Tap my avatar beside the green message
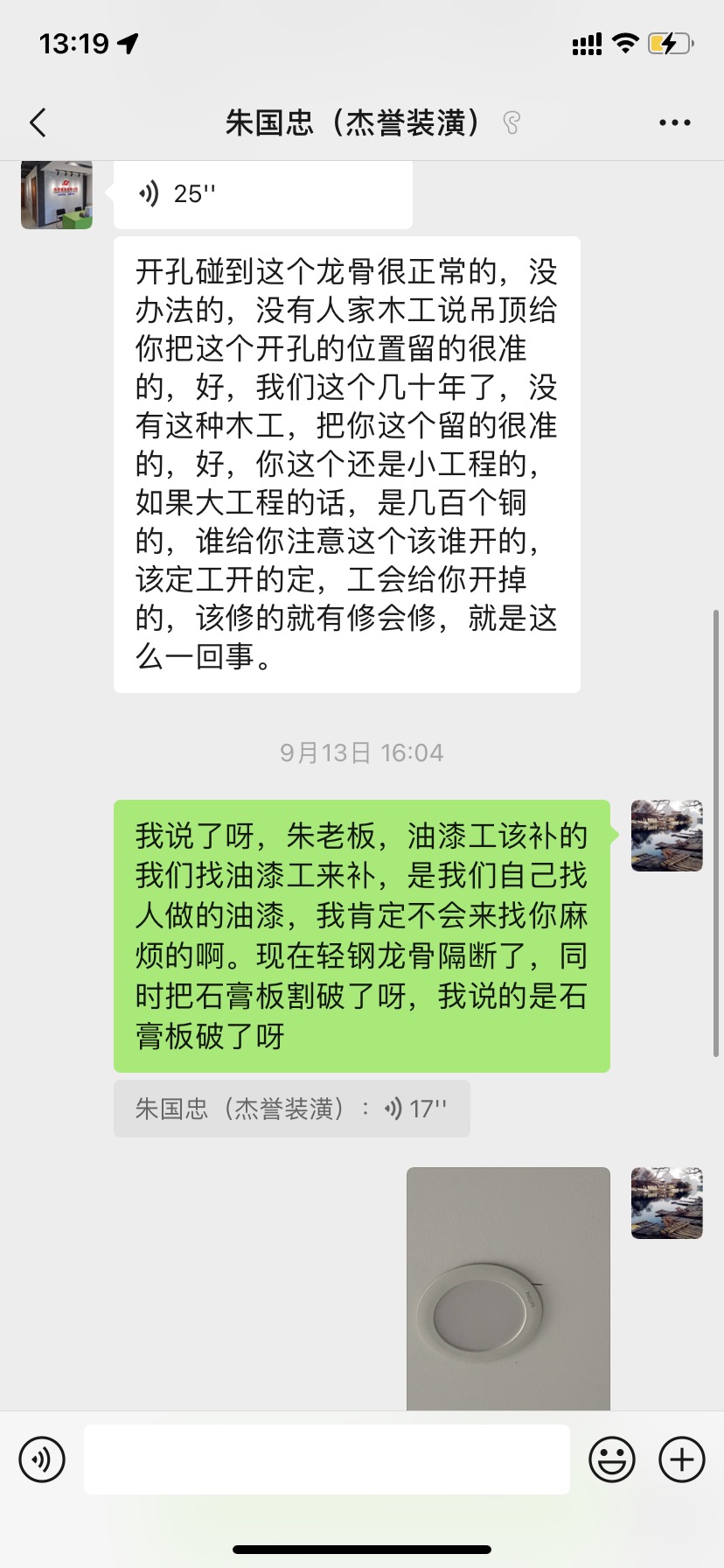 coord(666,836)
